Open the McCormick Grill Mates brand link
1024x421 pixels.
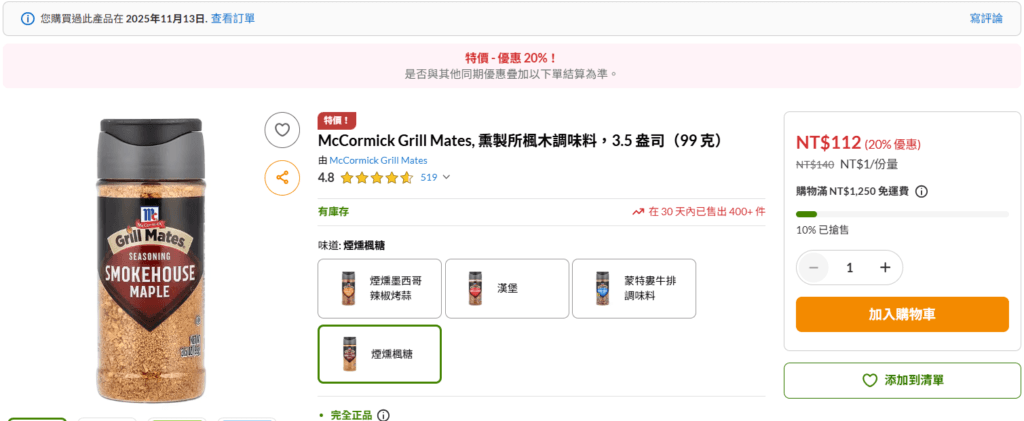[x=378, y=160]
